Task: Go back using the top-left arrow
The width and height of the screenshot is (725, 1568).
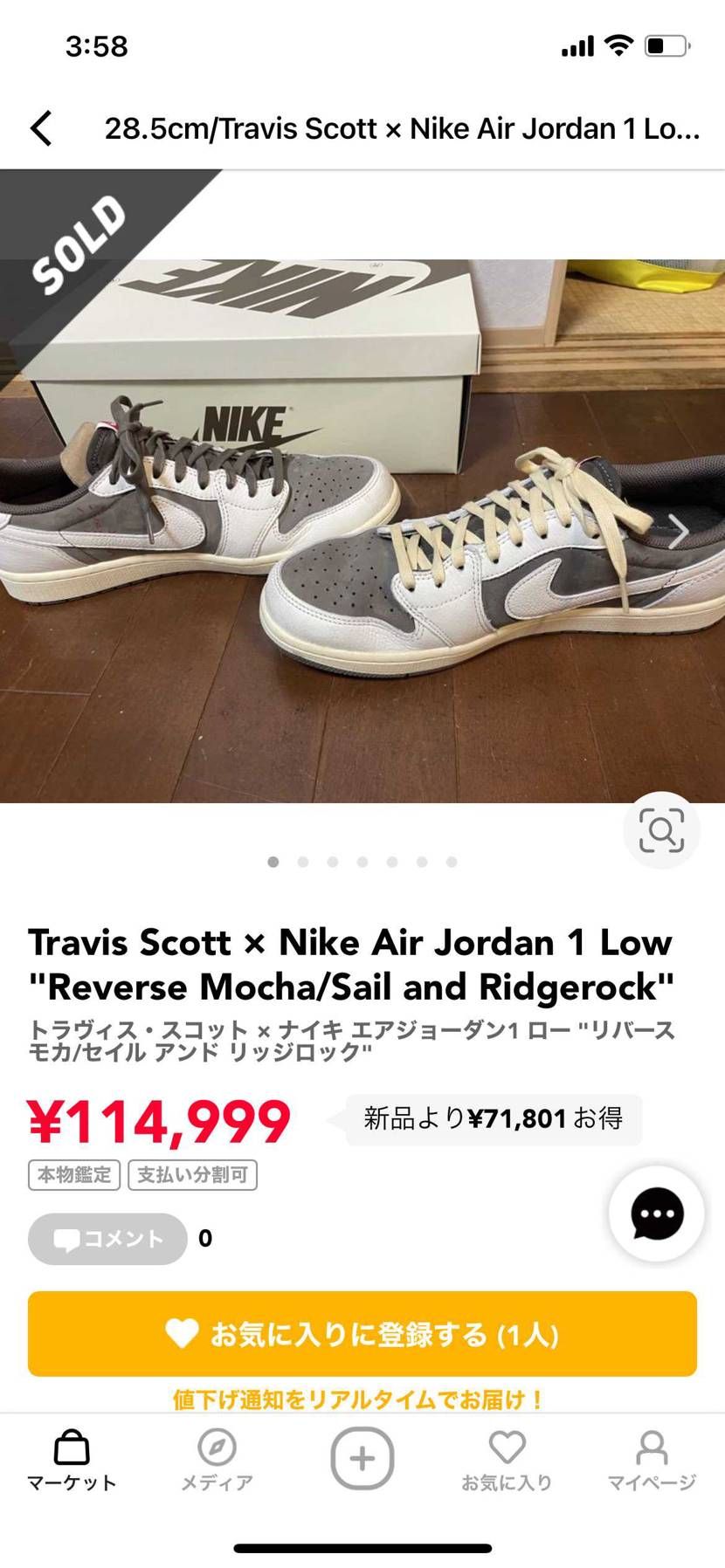Action: (41, 128)
